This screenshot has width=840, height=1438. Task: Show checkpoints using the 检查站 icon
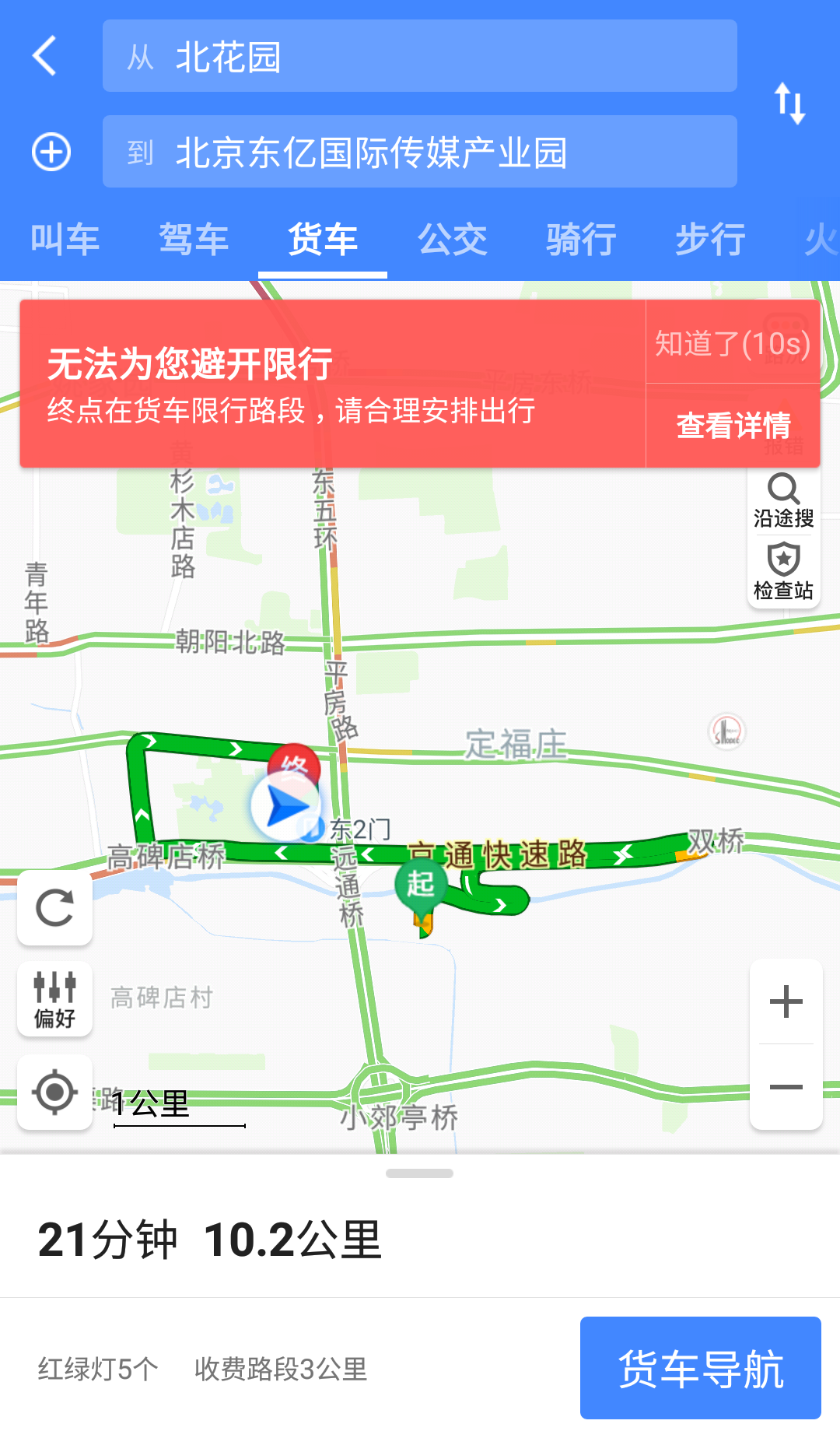[782, 574]
